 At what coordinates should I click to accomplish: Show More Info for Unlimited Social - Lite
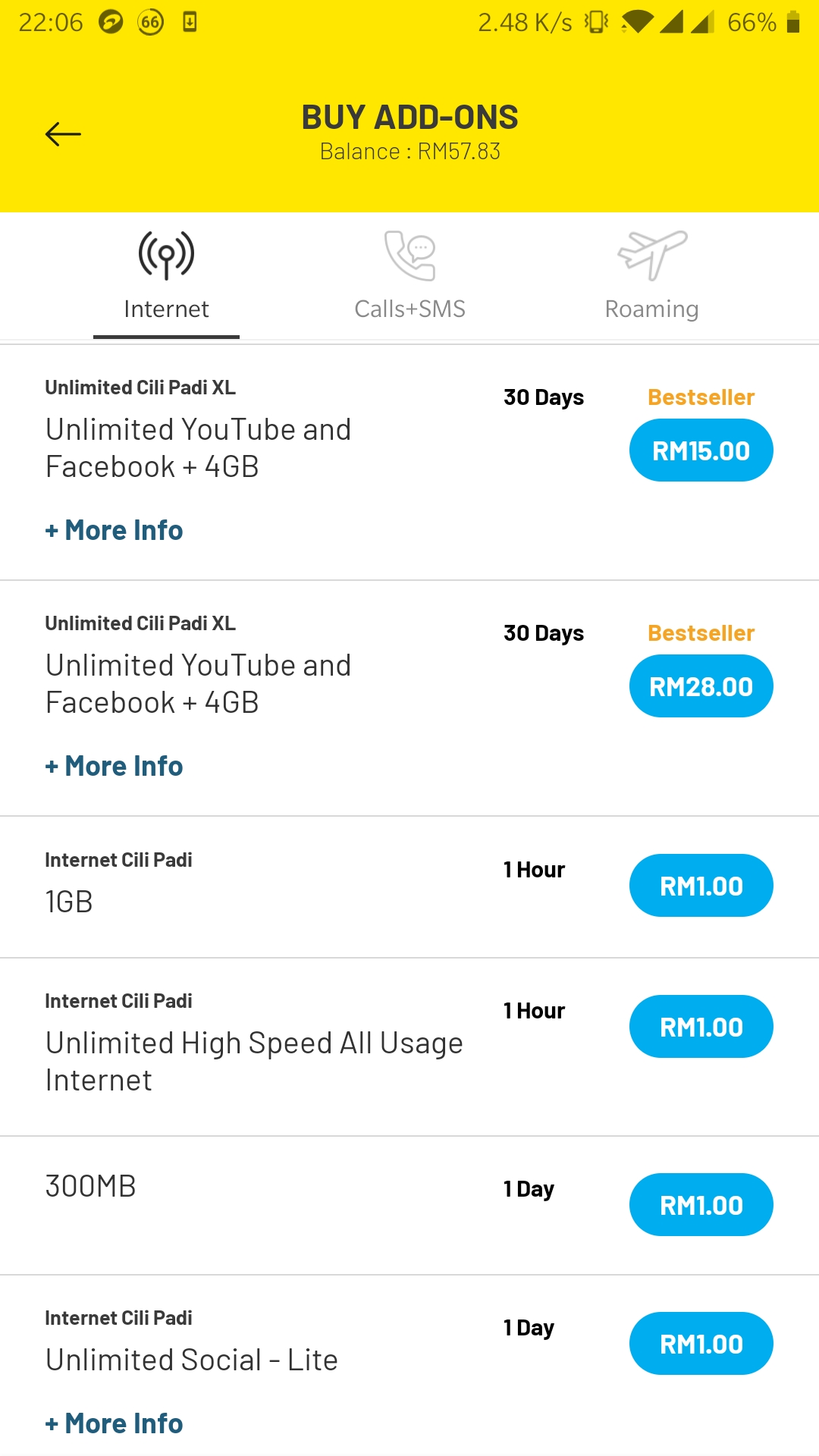(114, 1423)
